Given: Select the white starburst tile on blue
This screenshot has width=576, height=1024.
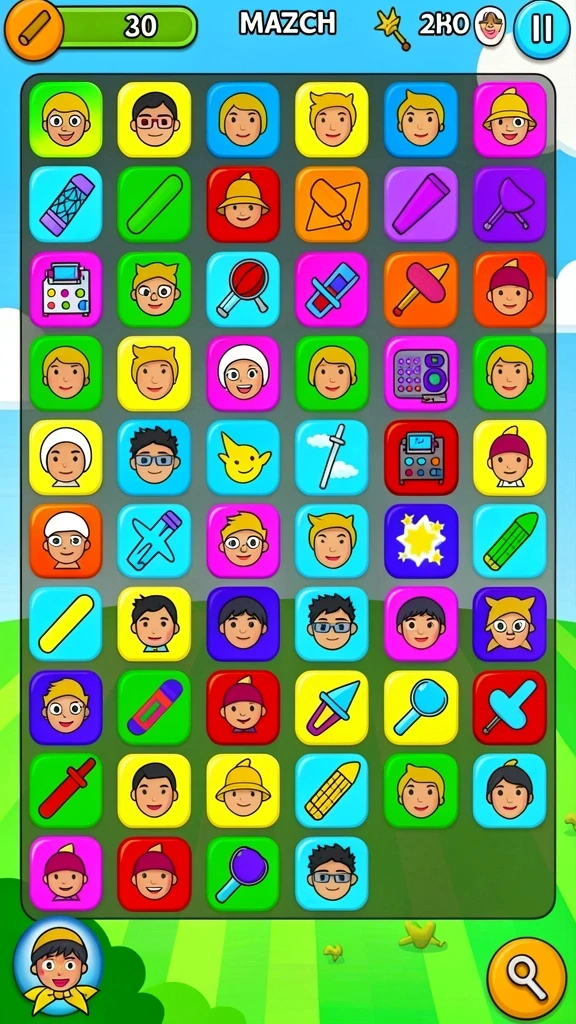Looking at the screenshot, I should pos(421,541).
